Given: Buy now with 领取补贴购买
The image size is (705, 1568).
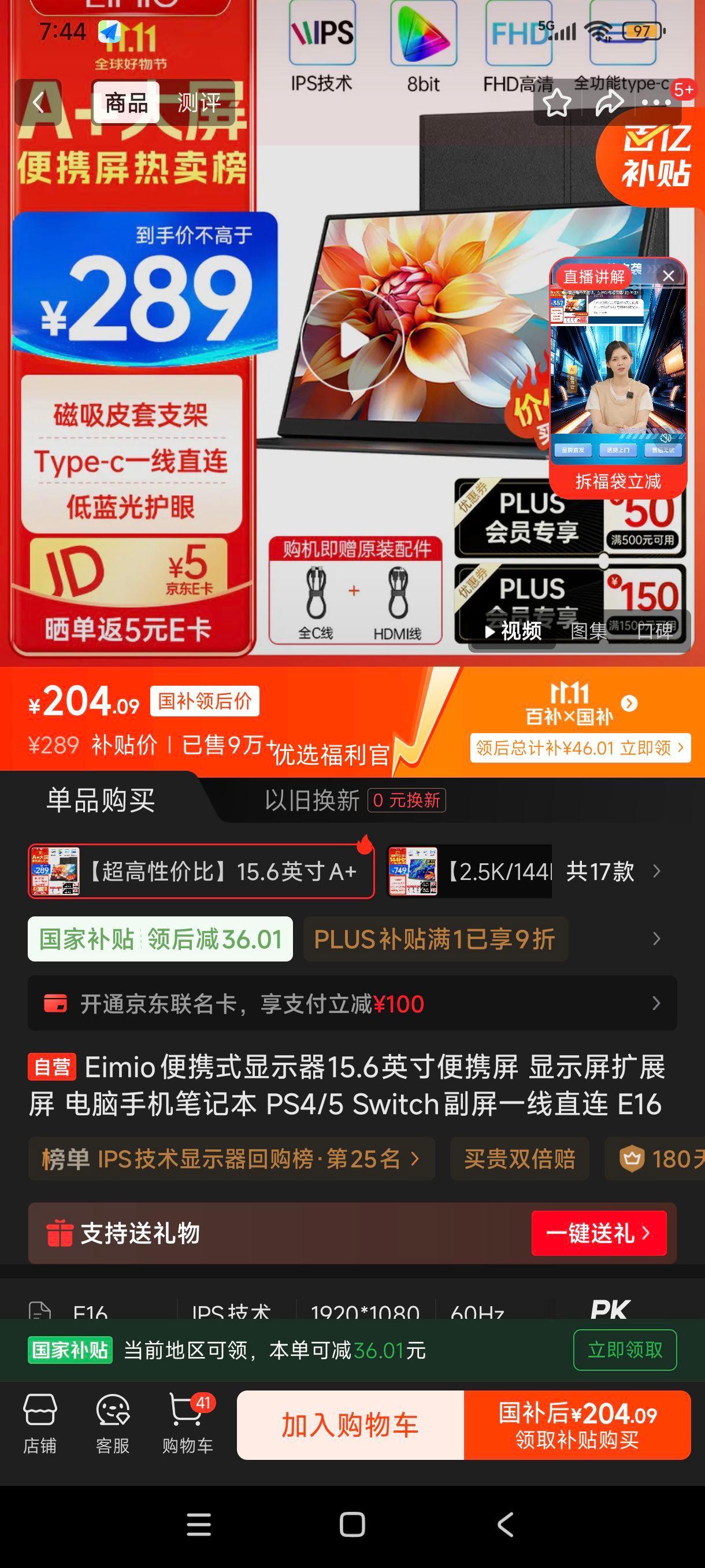Looking at the screenshot, I should click(x=577, y=1425).
